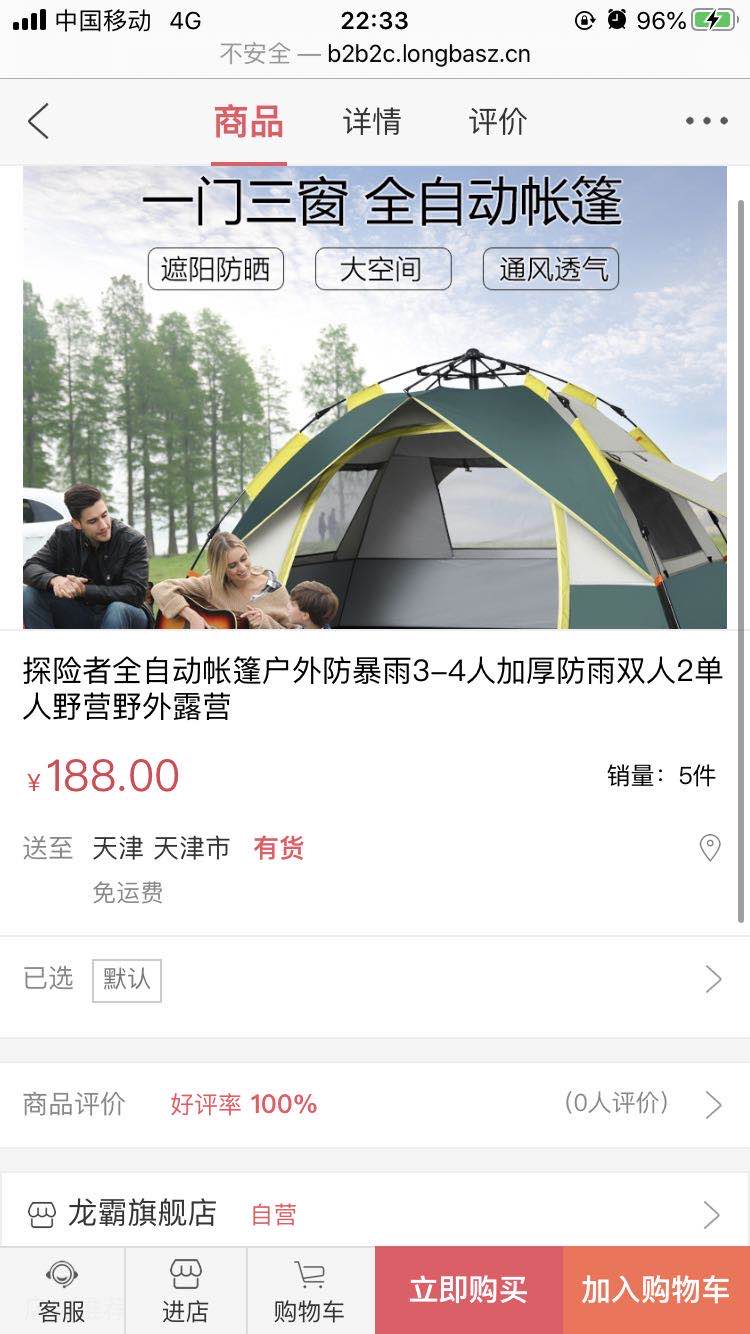Switch to the 详情 tab
Image resolution: width=750 pixels, height=1334 pixels.
372,122
